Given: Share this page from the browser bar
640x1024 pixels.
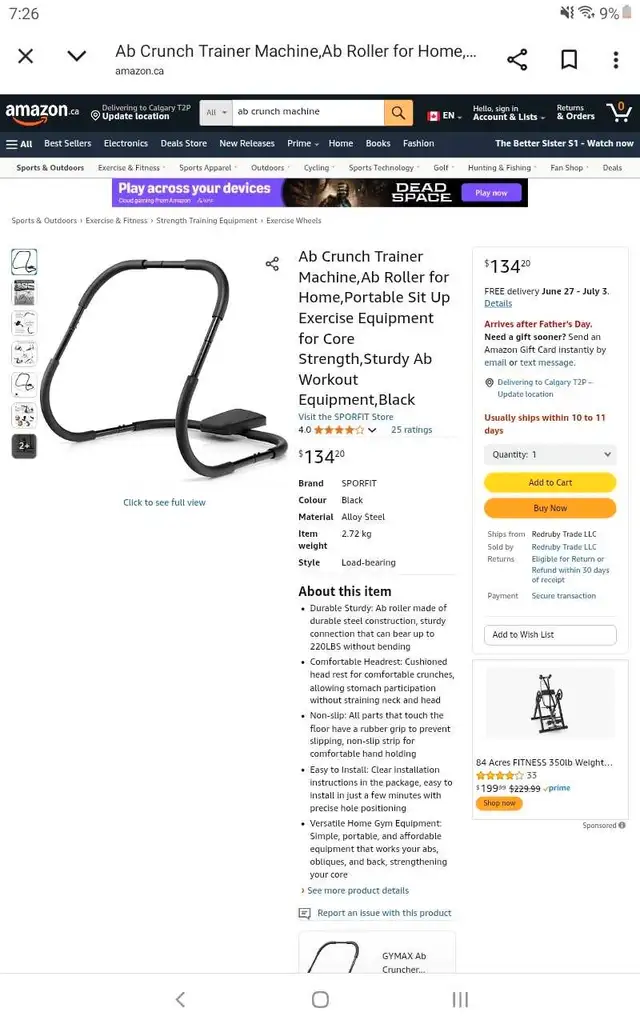Looking at the screenshot, I should [x=517, y=59].
